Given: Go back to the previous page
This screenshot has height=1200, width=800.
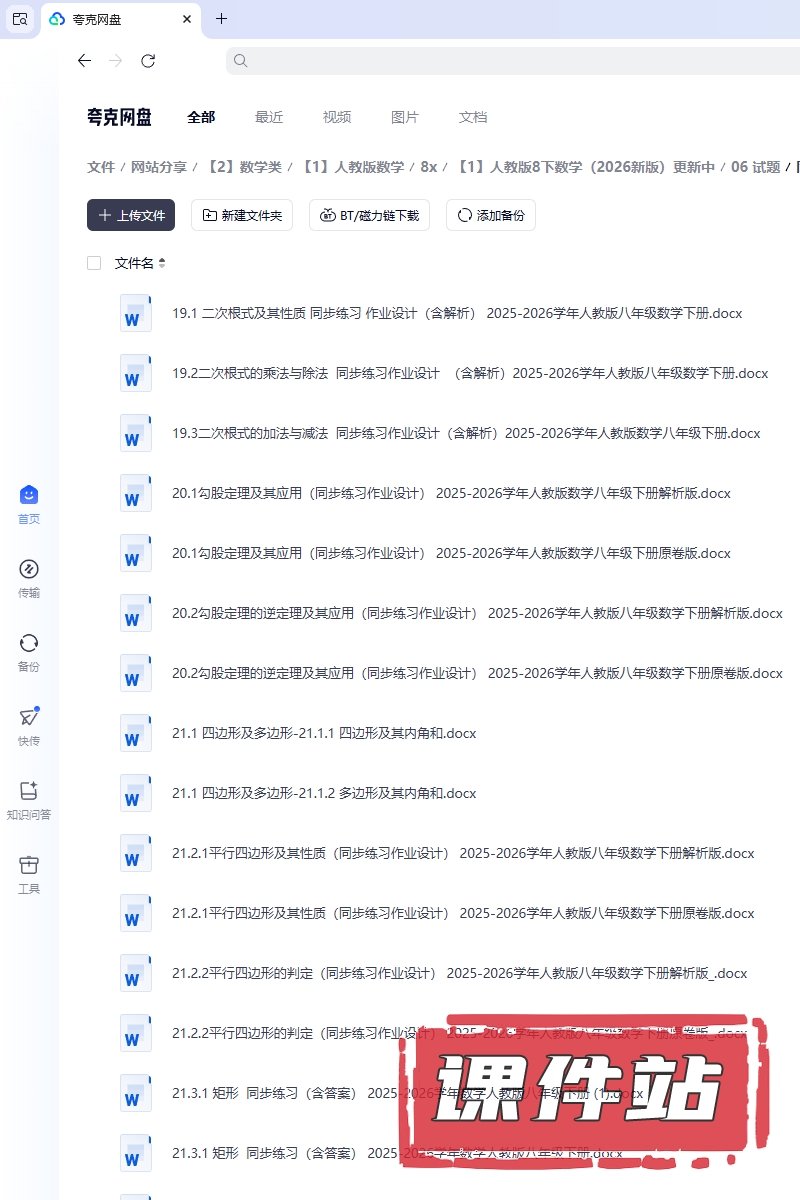Looking at the screenshot, I should (x=84, y=61).
